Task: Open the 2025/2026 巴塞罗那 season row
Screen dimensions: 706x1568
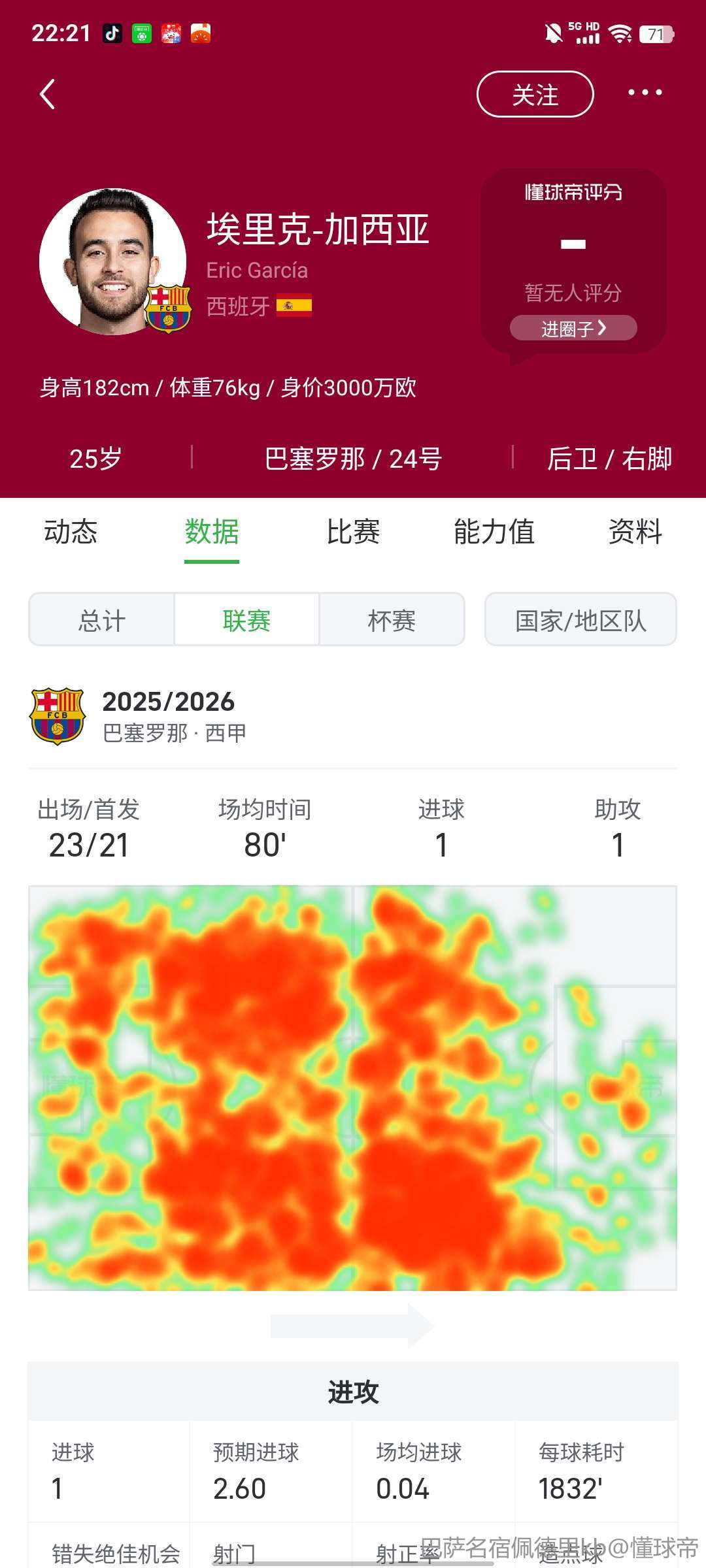Action: click(169, 716)
